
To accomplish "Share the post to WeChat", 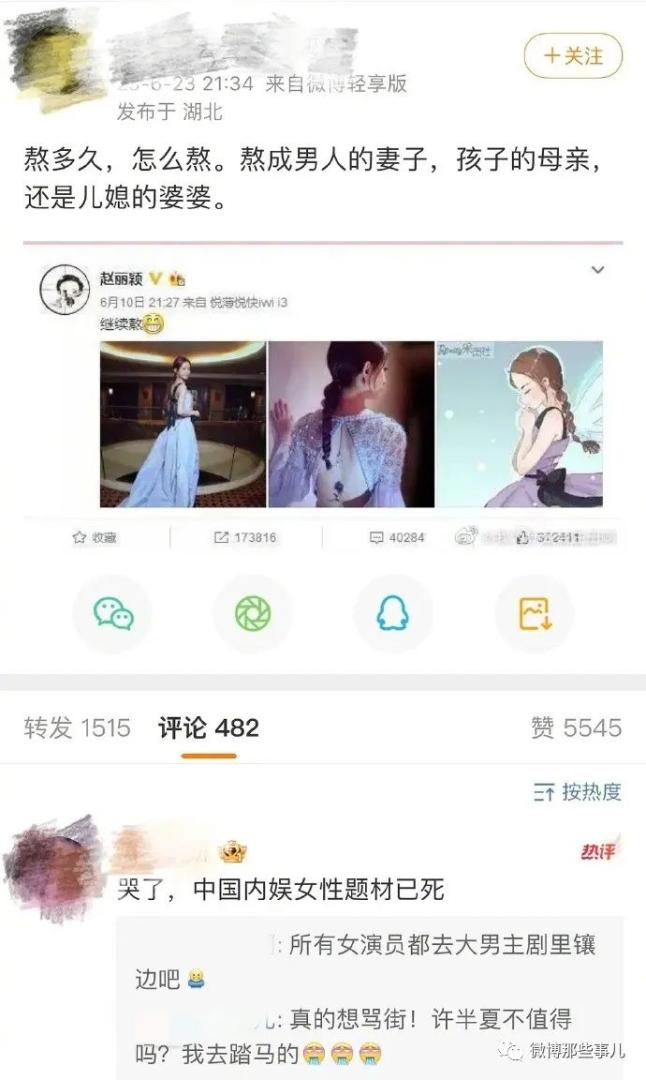I will (x=112, y=613).
